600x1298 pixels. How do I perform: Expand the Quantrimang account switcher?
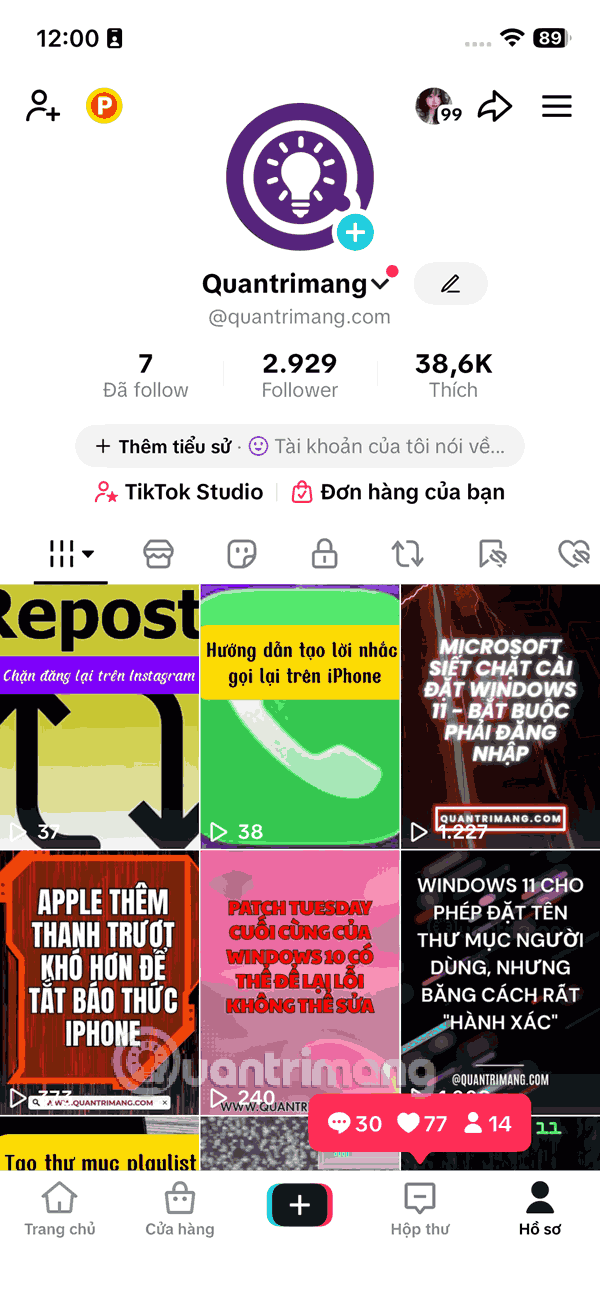tap(380, 285)
